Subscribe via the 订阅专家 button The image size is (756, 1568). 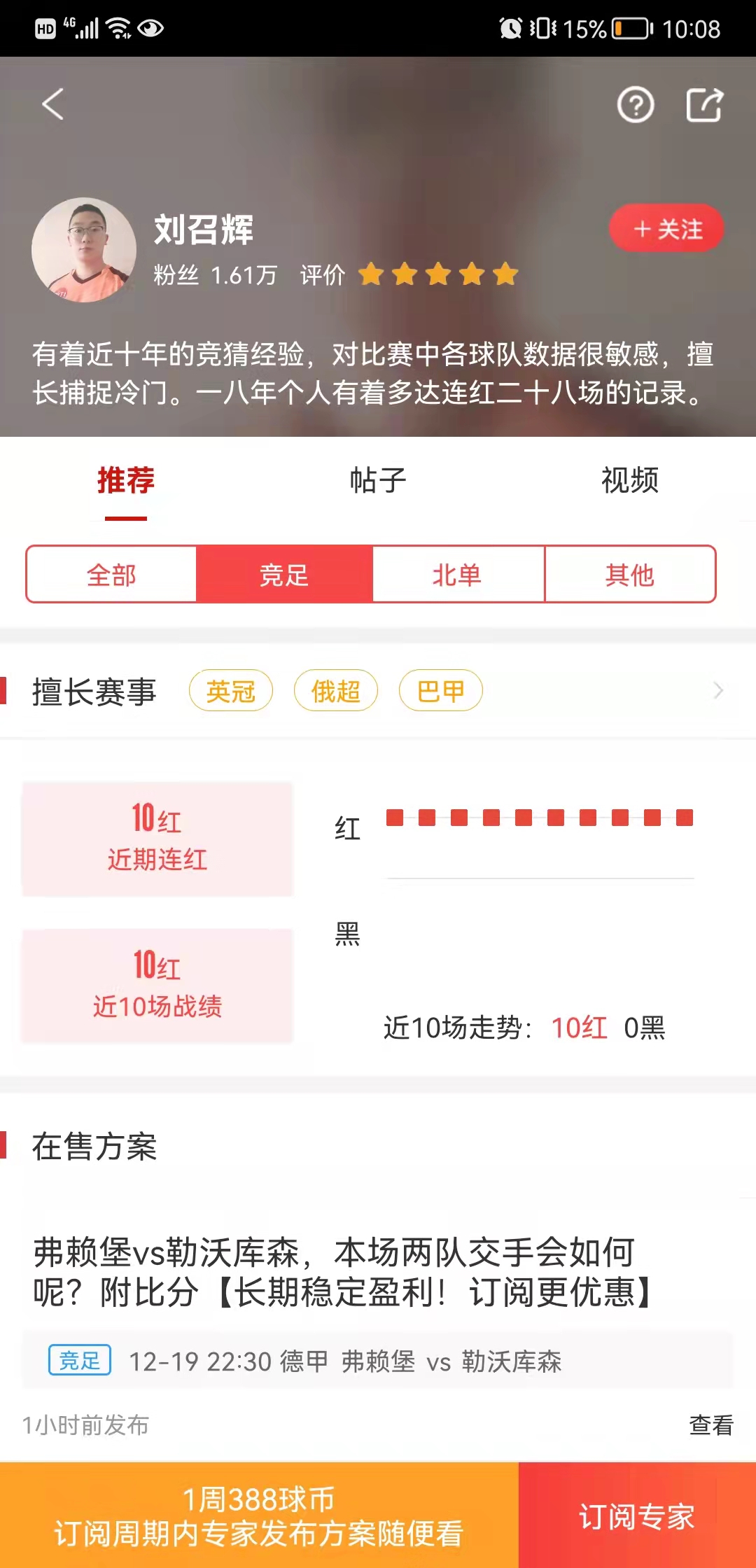tap(636, 1515)
